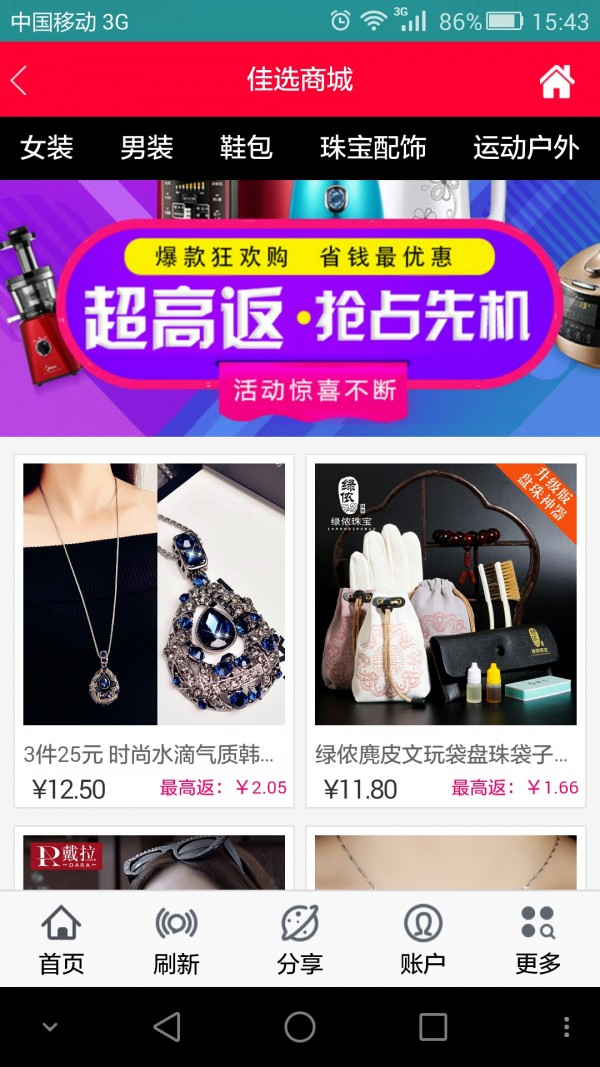Open the 账户 account tab
600x1067 pixels.
(422, 940)
